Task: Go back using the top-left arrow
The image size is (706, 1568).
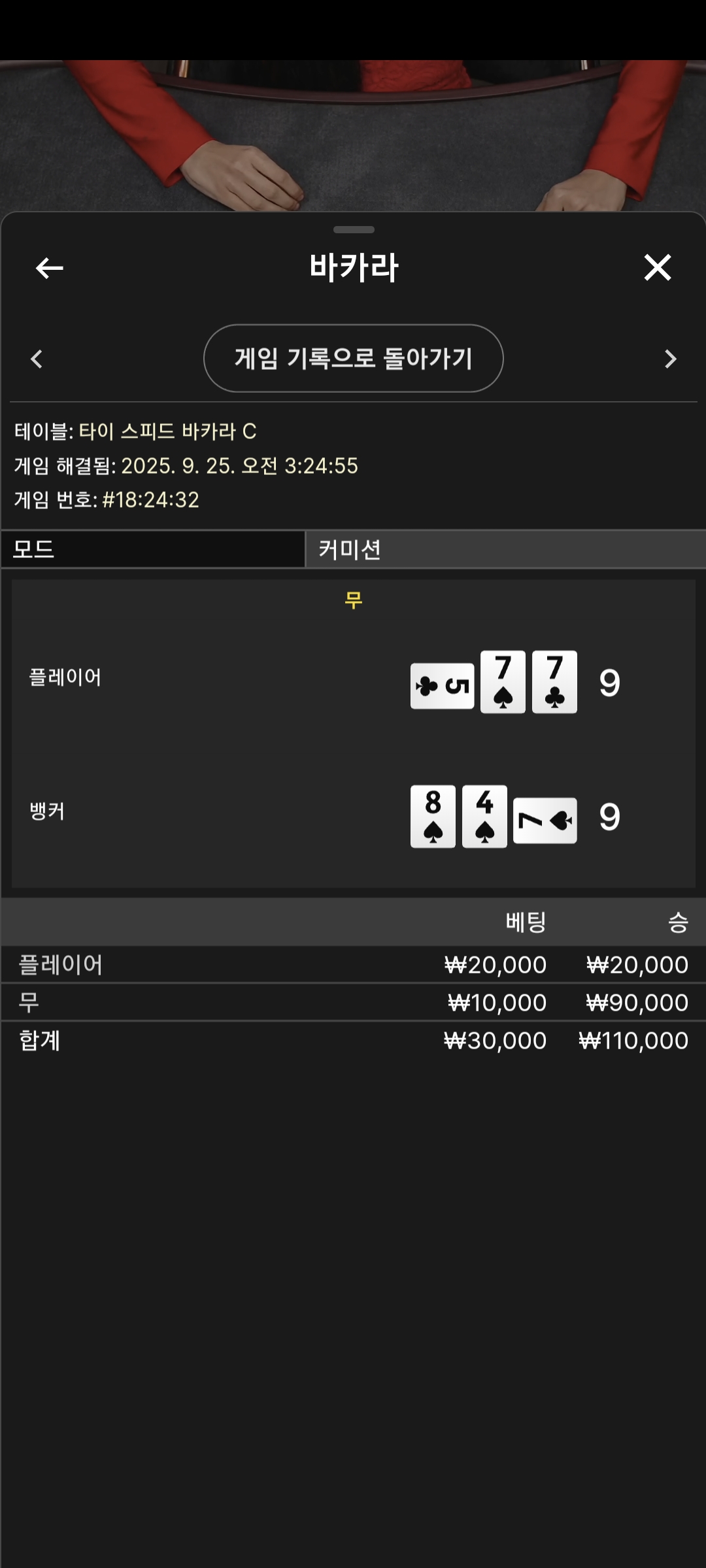Action: [x=49, y=268]
